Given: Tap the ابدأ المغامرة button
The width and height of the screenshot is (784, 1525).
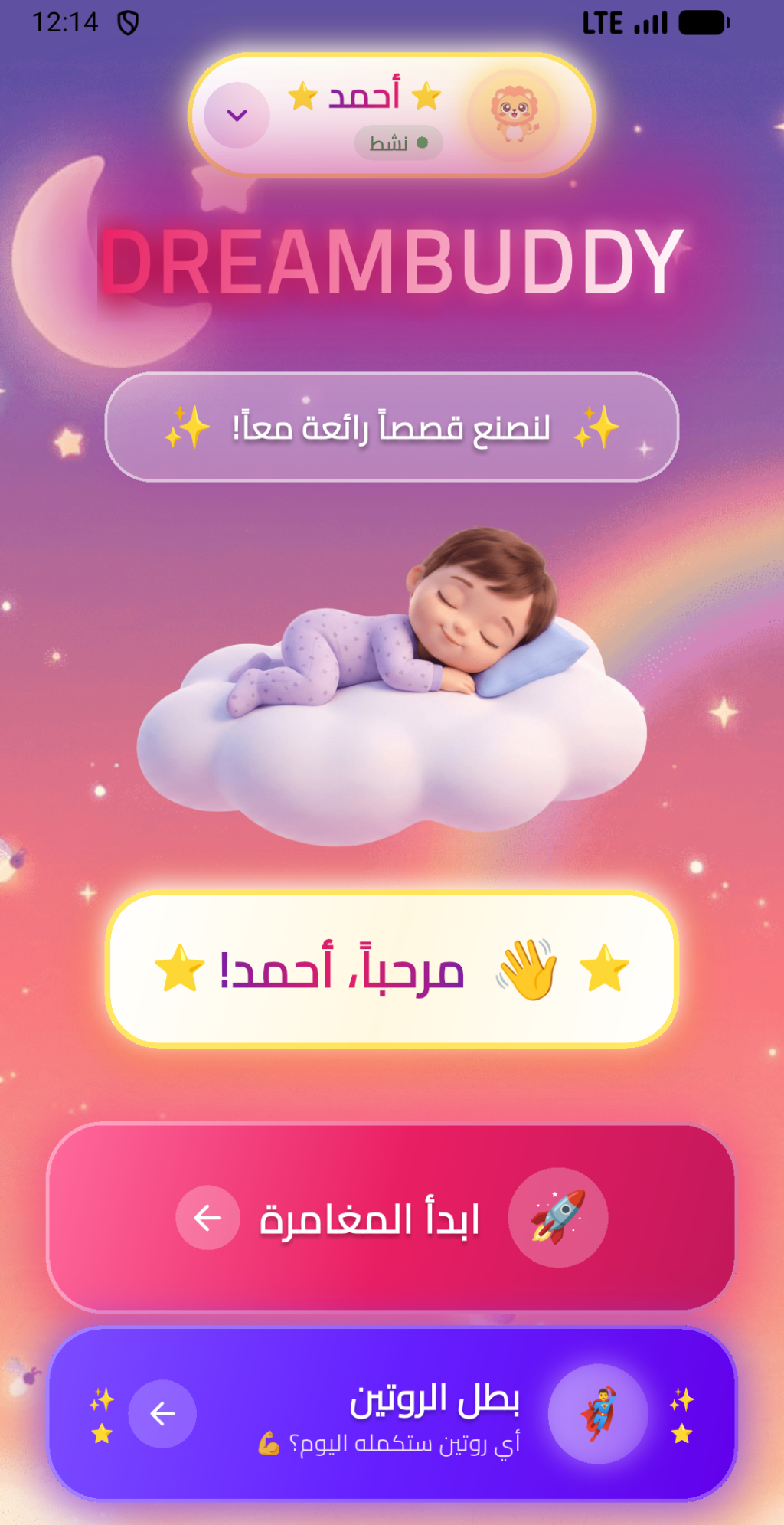Looking at the screenshot, I should [391, 1217].
